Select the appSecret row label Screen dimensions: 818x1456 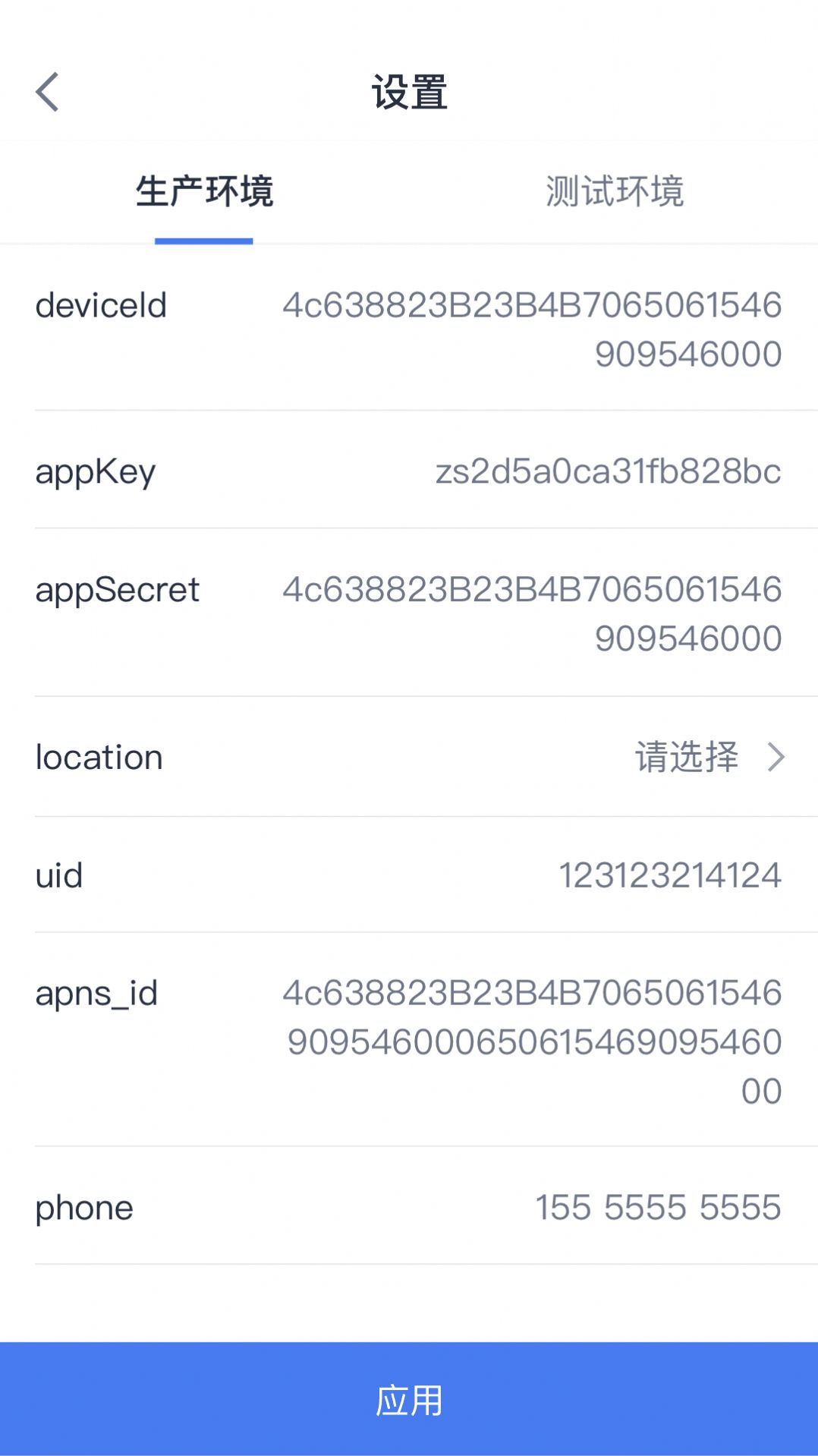tap(118, 590)
